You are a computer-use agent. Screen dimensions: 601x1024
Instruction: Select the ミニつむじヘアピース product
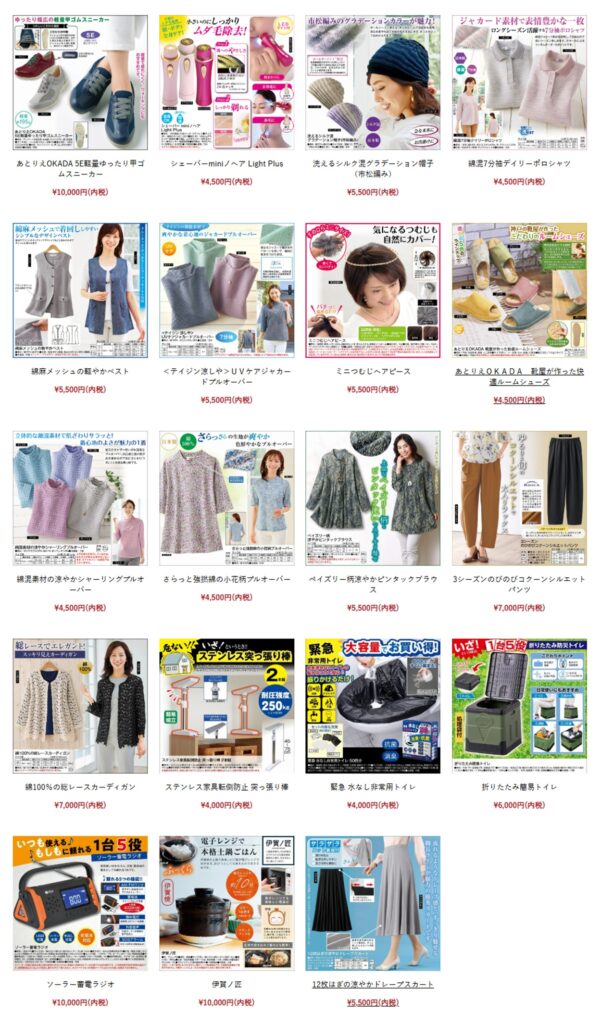373,290
